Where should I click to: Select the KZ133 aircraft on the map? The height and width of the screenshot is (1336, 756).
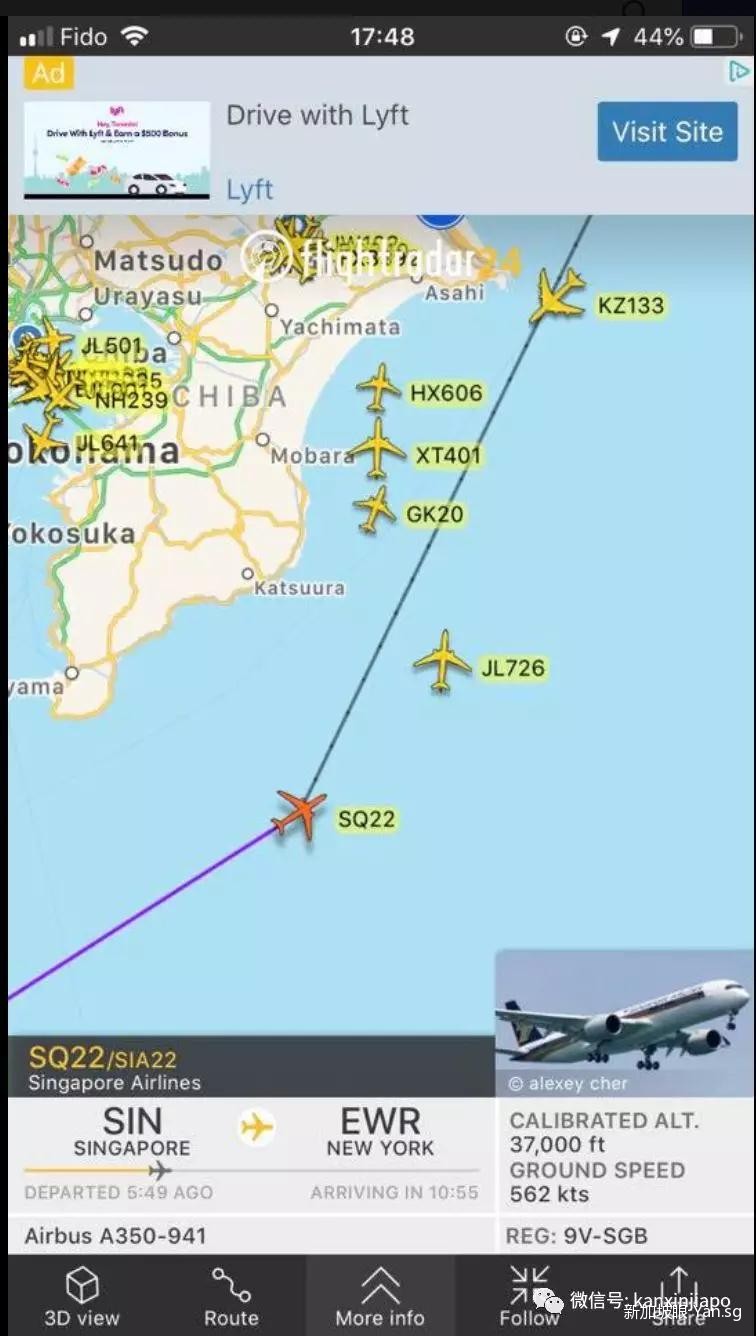point(556,296)
